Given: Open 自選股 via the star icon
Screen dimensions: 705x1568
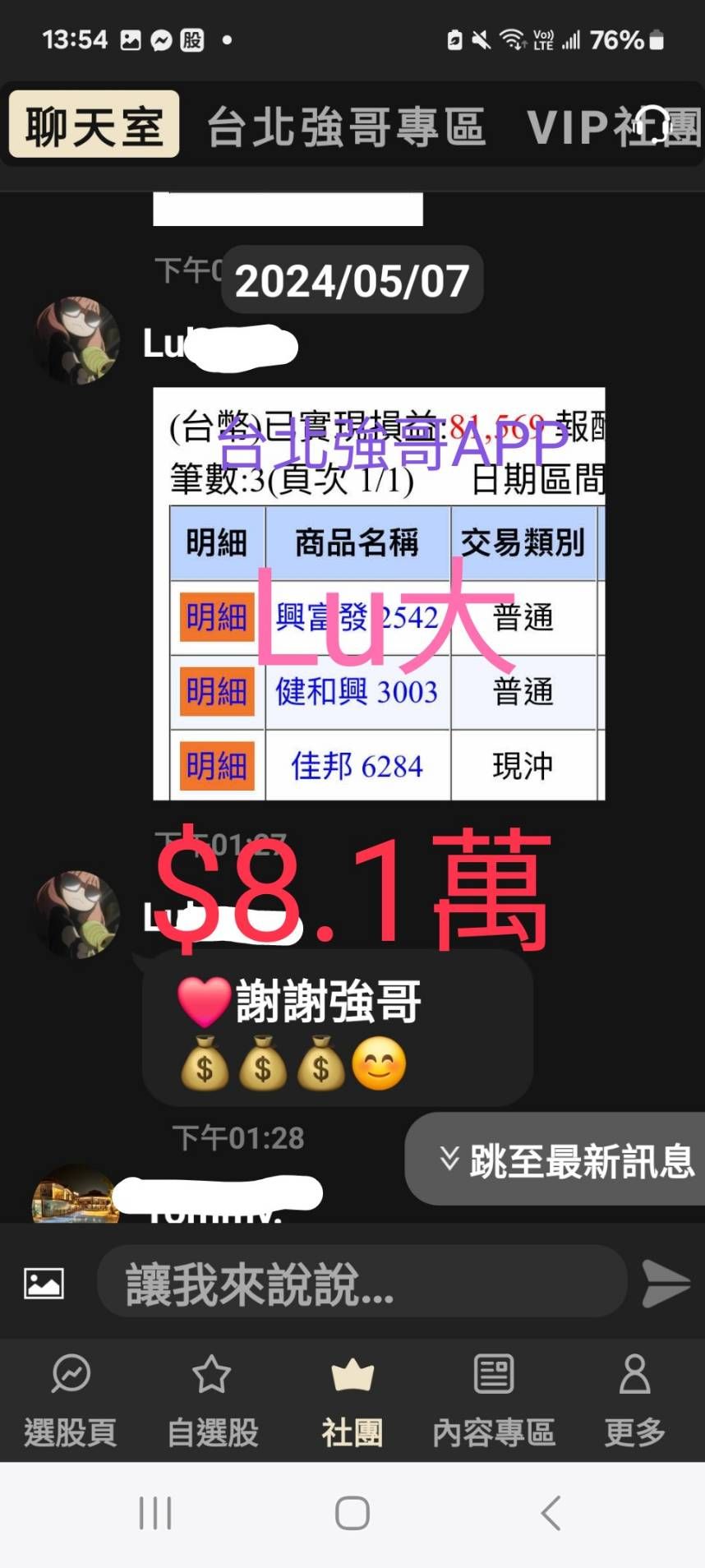Looking at the screenshot, I should point(211,1372).
